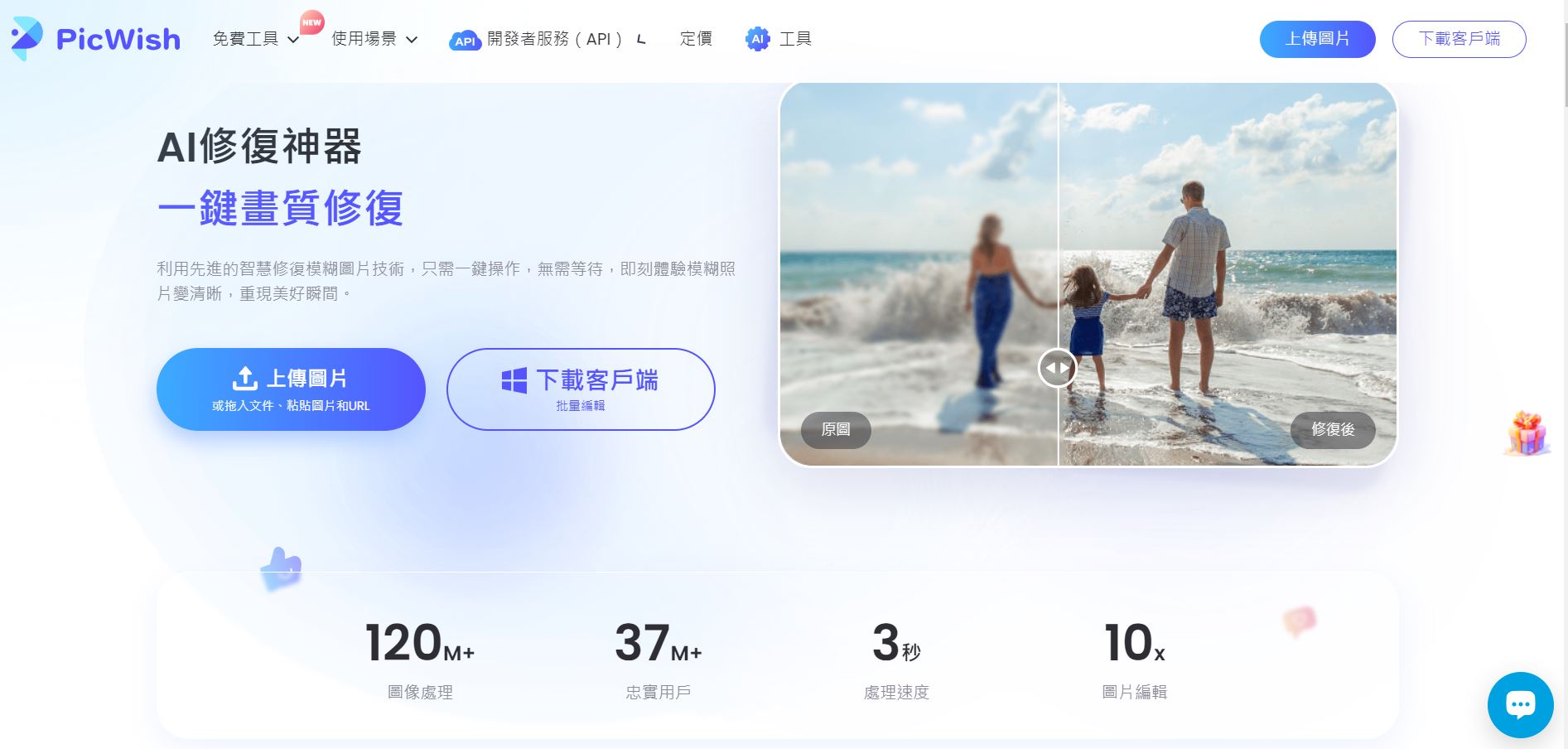Open 開發者服務 (API) menu
This screenshot has height=749, width=1568.
pyautogui.click(x=547, y=39)
